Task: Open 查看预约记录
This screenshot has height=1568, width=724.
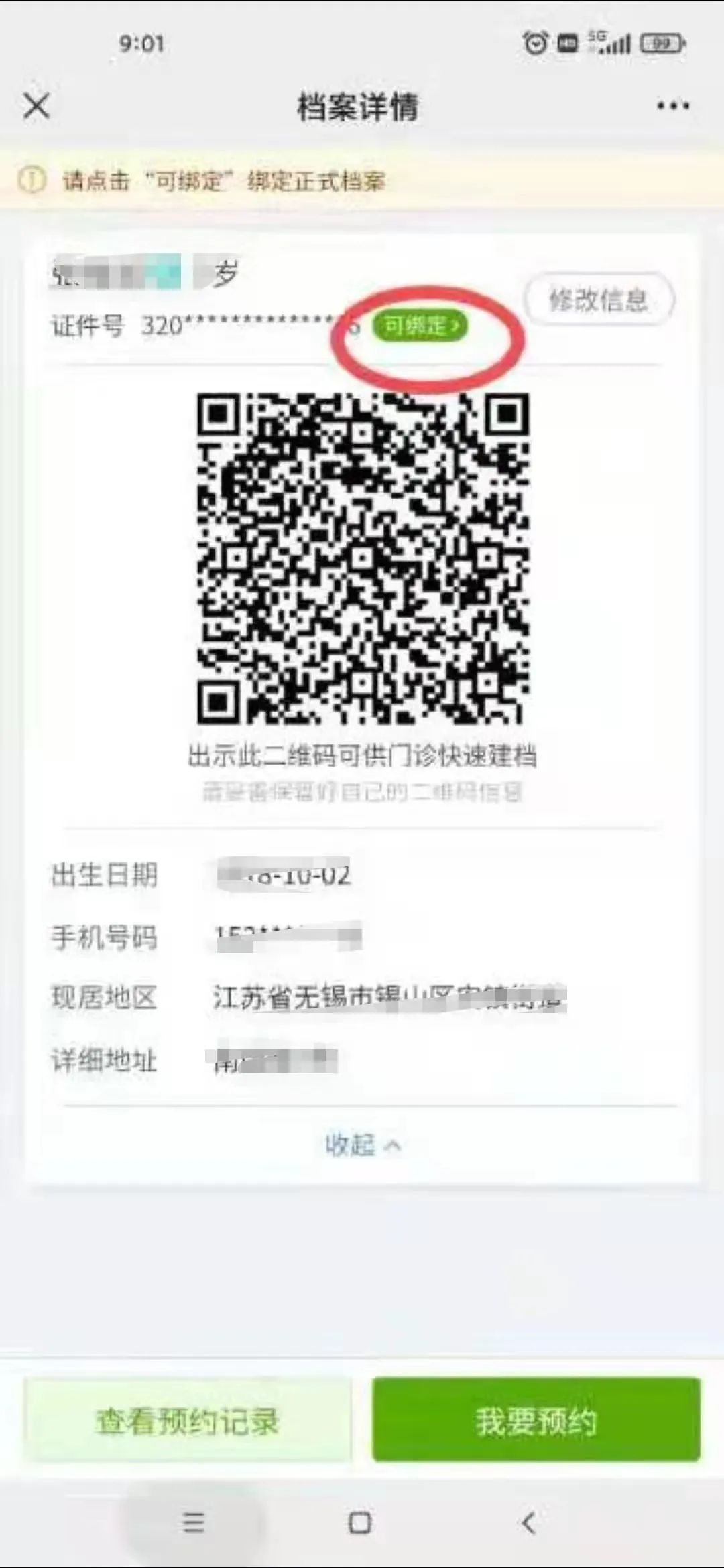Action: (188, 1420)
